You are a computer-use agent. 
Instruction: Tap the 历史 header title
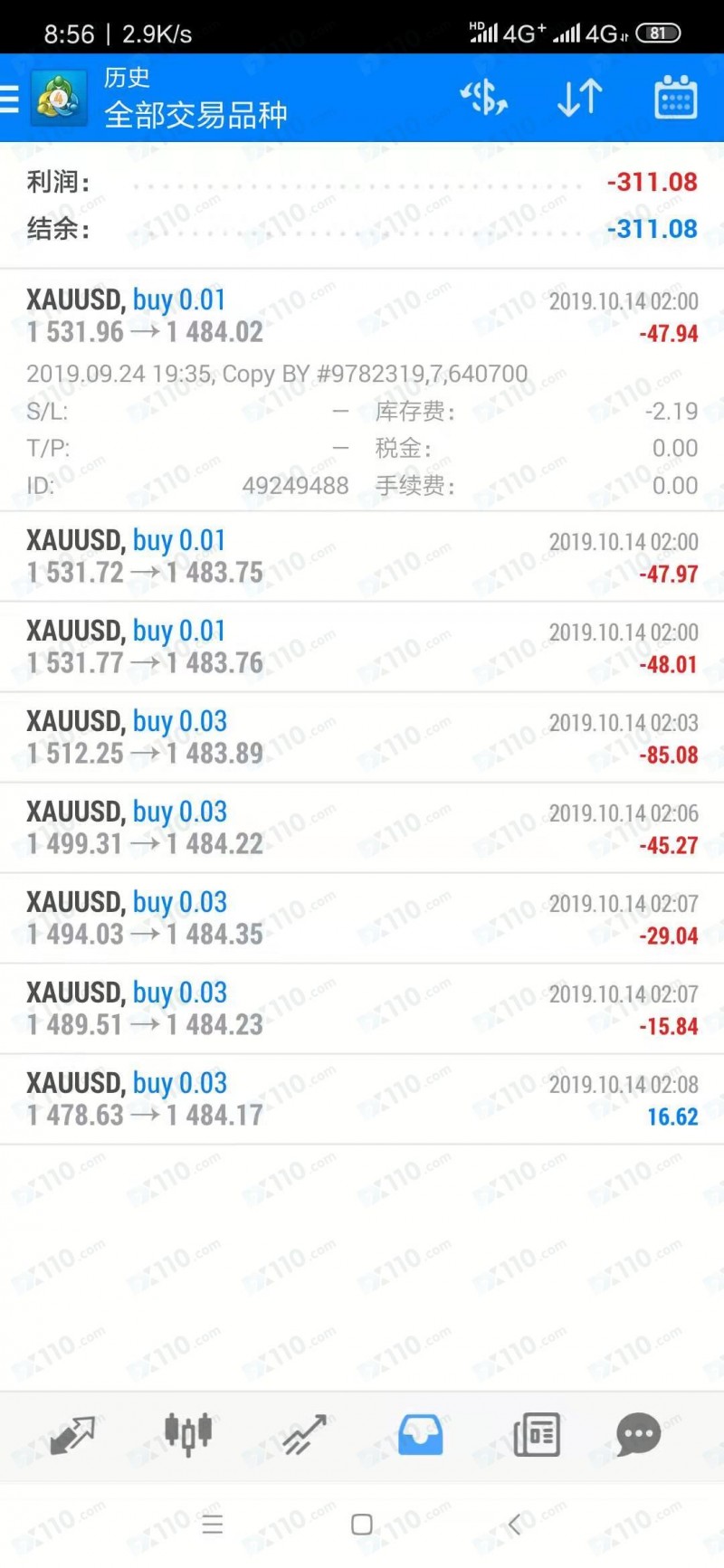(129, 78)
